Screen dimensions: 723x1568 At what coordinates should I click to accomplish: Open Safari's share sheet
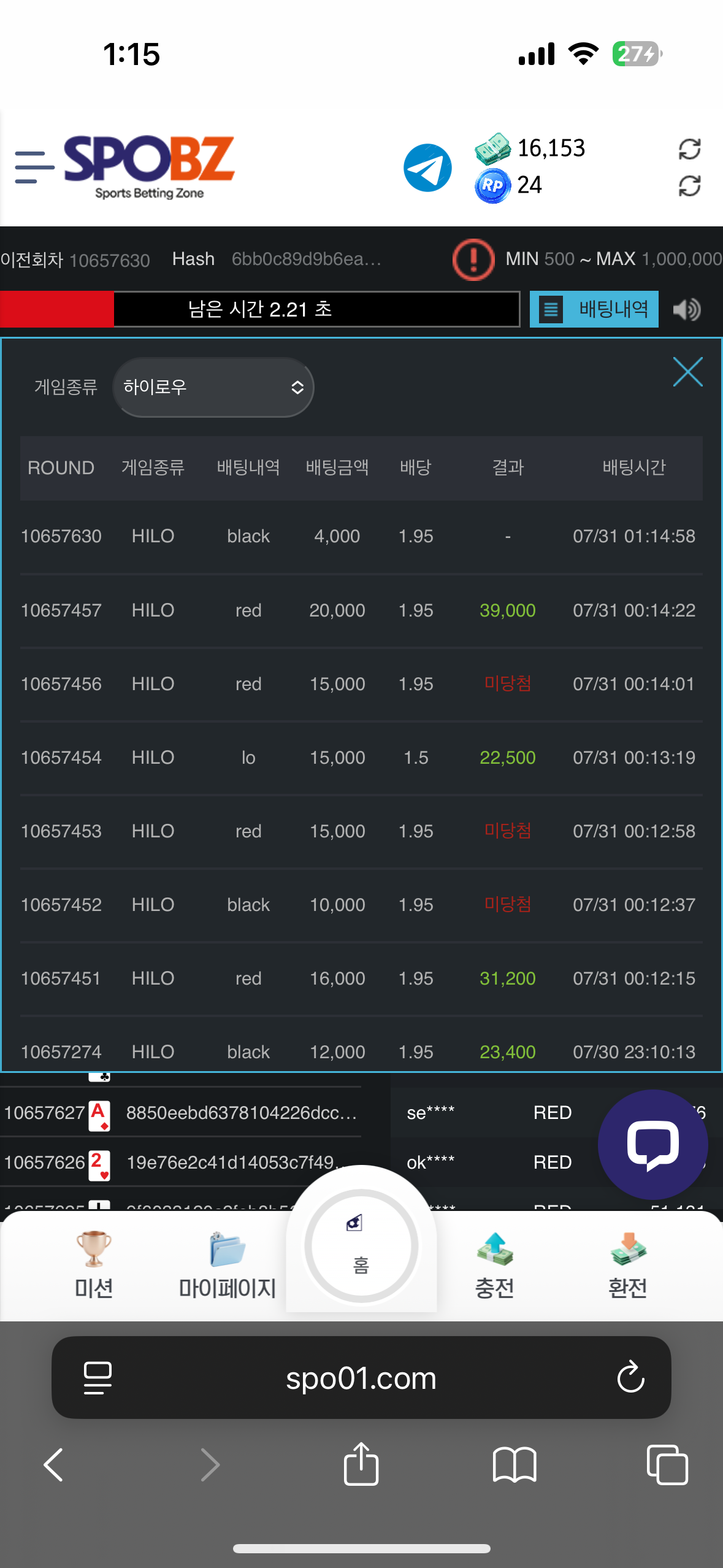(361, 1464)
